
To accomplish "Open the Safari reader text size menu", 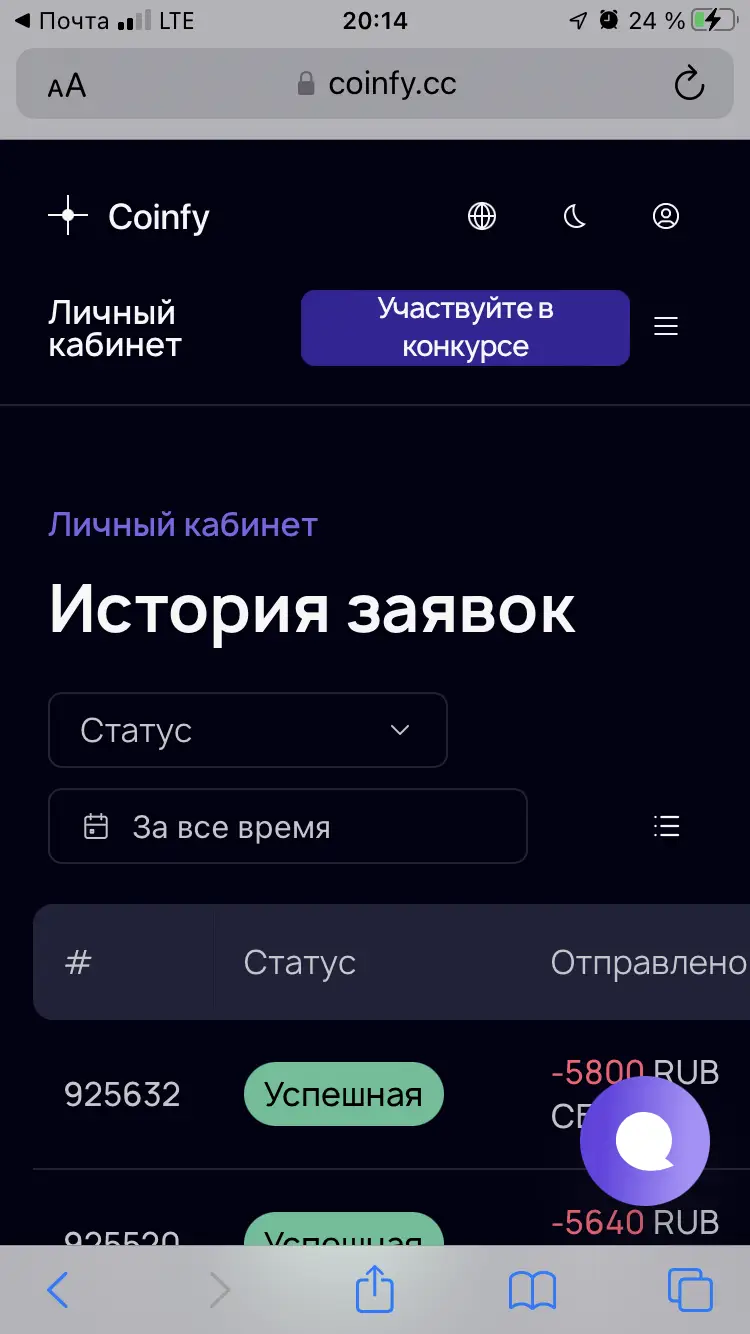I will [x=67, y=86].
